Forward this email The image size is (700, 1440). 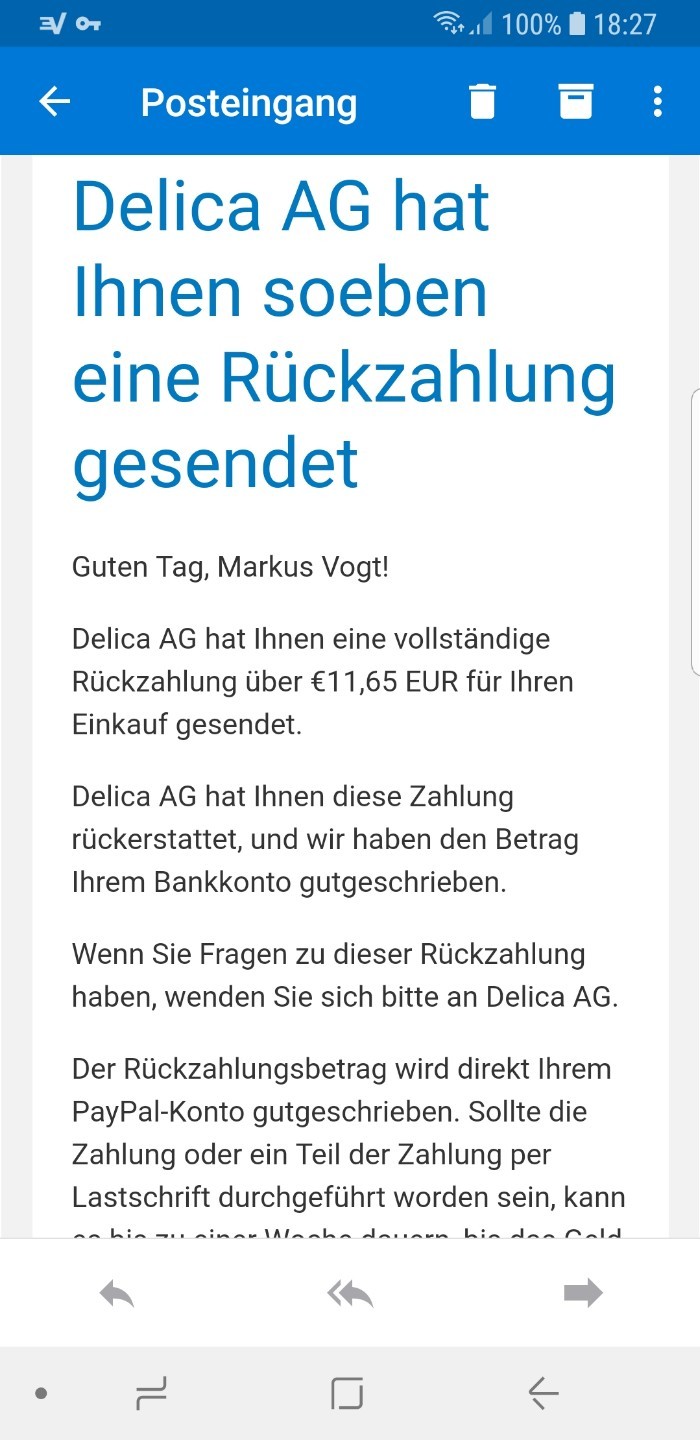[583, 1293]
